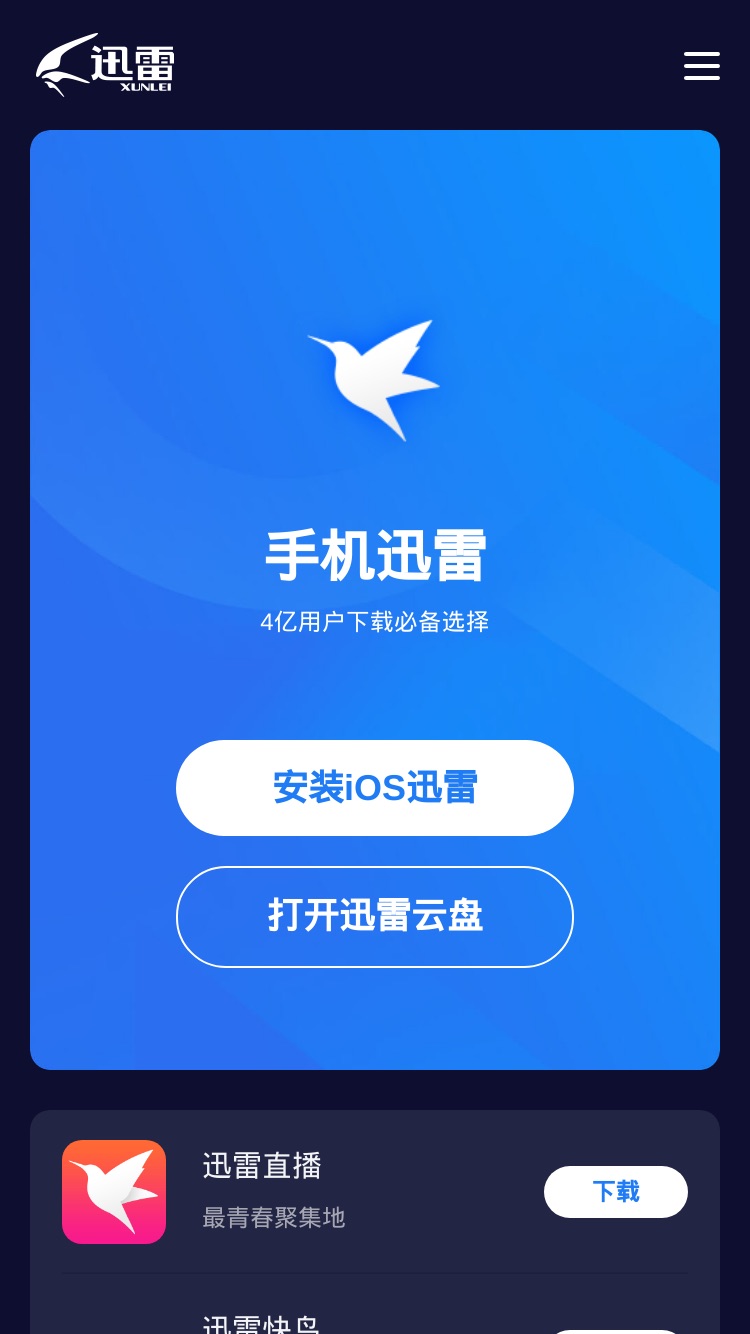Tap the 安装iOS迅雷 button
This screenshot has height=1334, width=750.
coord(375,788)
